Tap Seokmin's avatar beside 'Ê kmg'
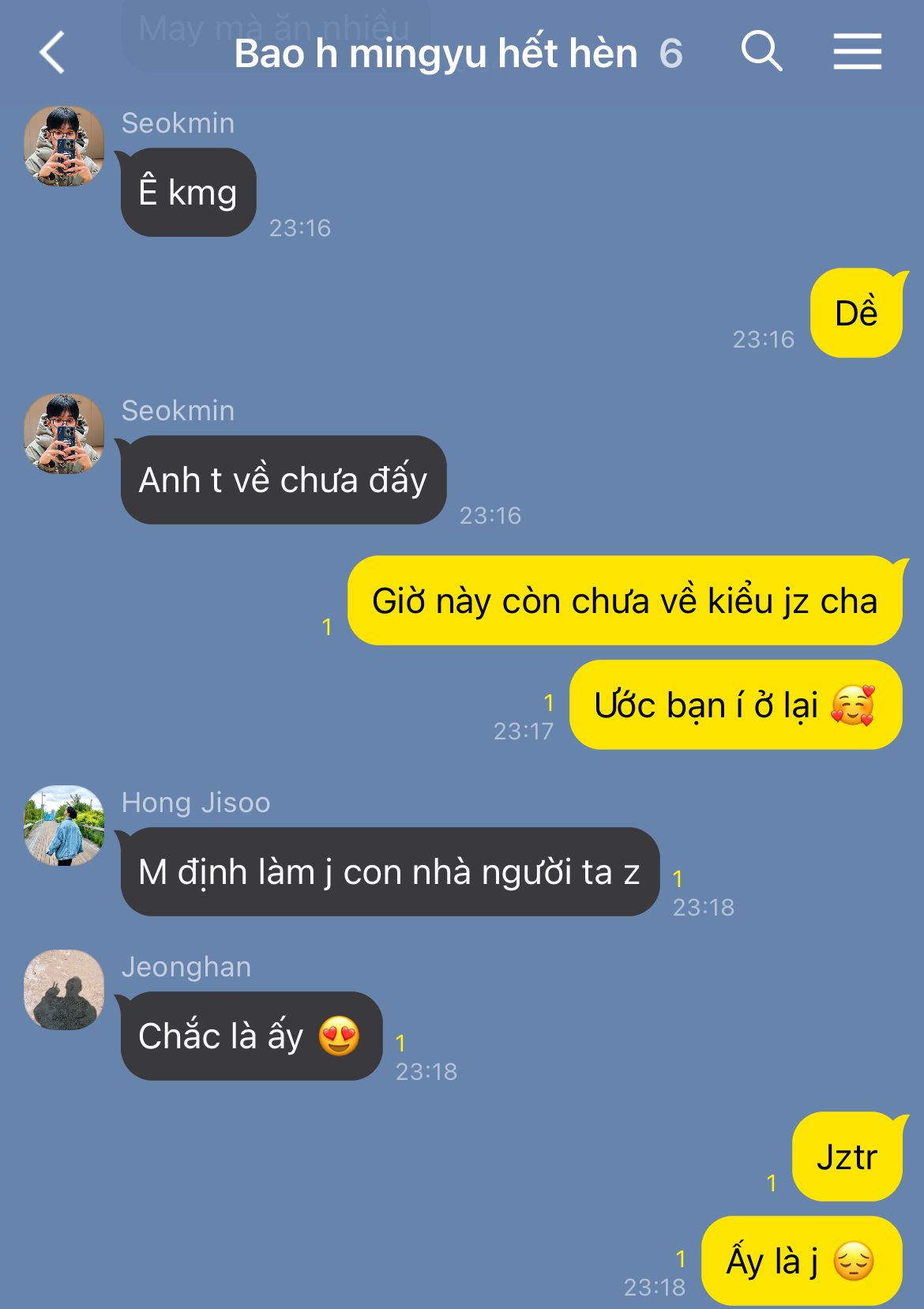Image resolution: width=924 pixels, height=1309 pixels. click(x=64, y=146)
